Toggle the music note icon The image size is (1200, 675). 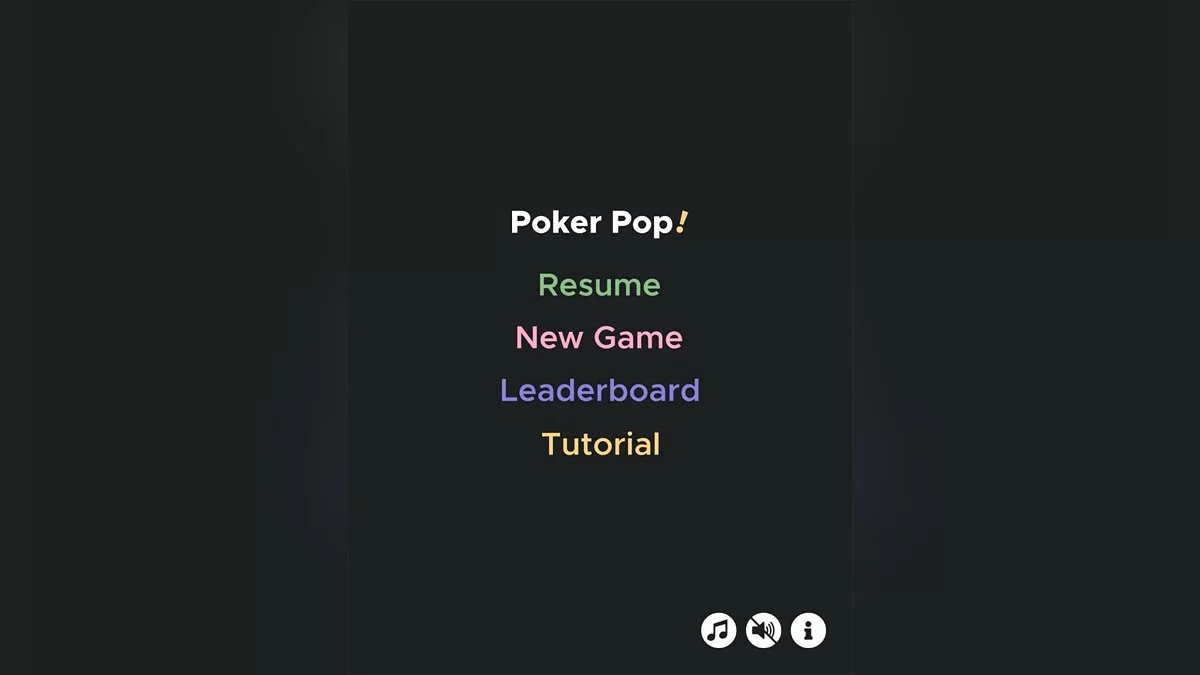pyautogui.click(x=718, y=630)
